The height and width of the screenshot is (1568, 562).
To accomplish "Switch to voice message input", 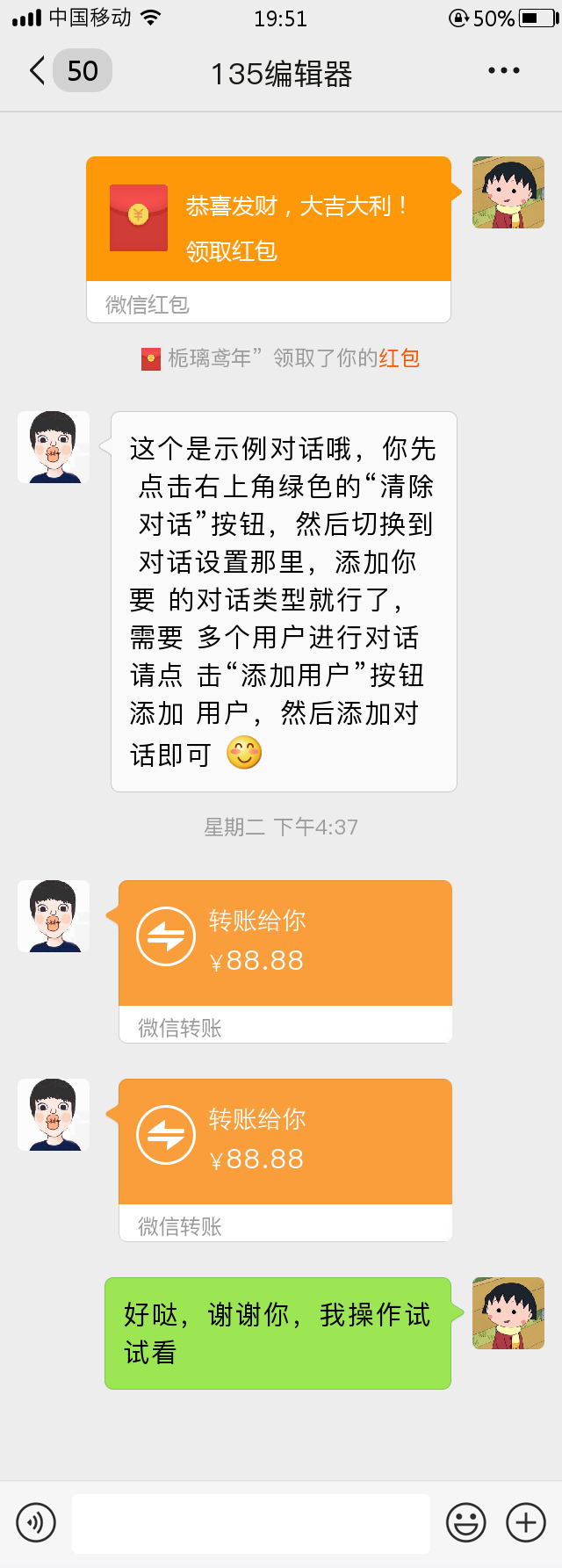I will 36,1522.
